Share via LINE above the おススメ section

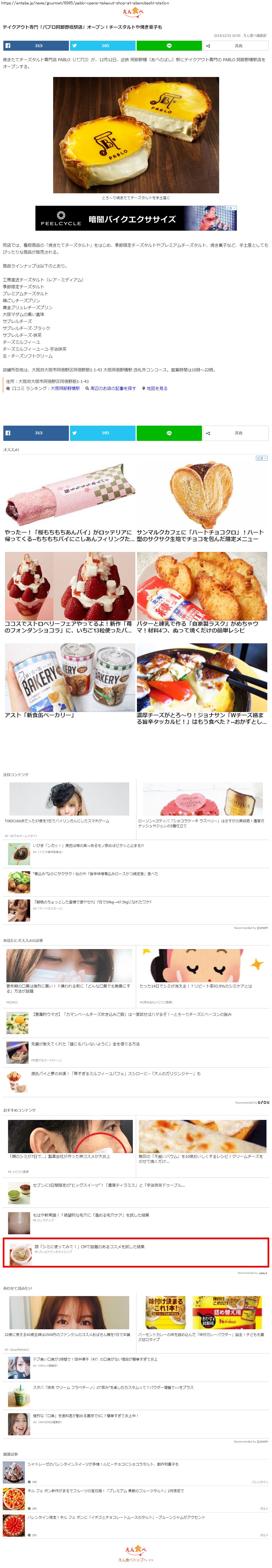tap(169, 433)
